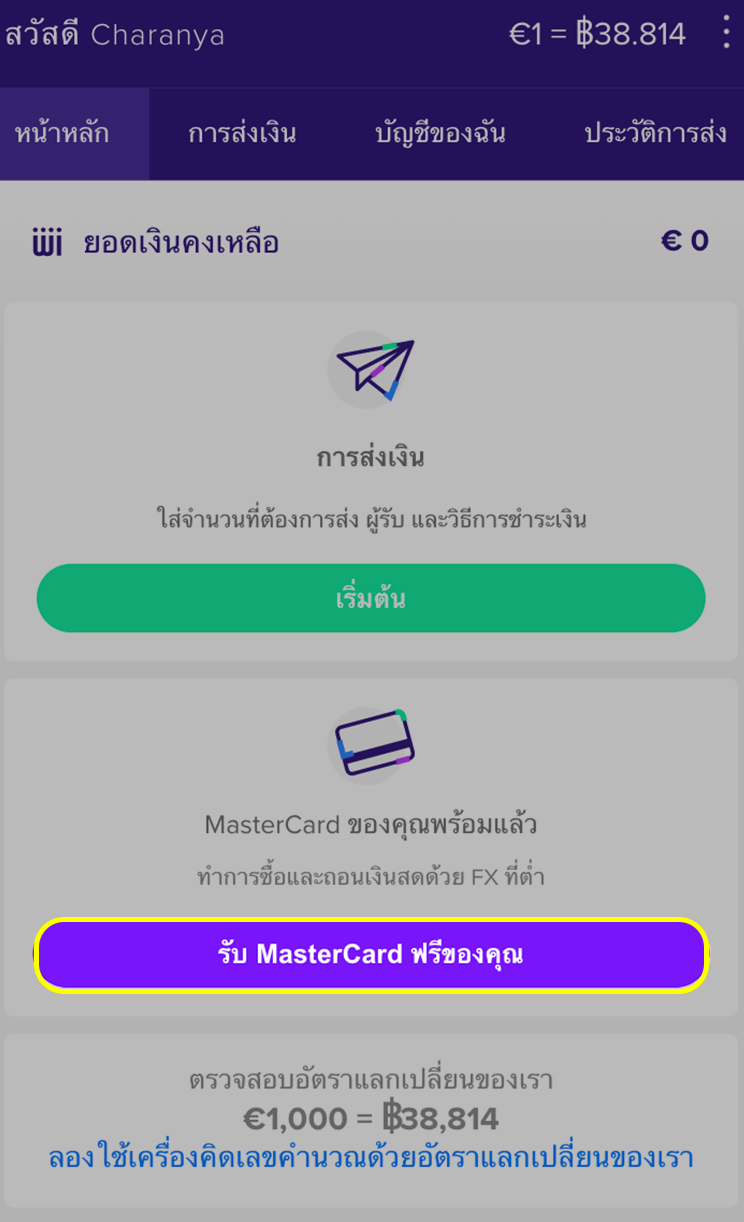Open the three-dot overflow menu
Image resolution: width=744 pixels, height=1222 pixels.
coord(726,33)
